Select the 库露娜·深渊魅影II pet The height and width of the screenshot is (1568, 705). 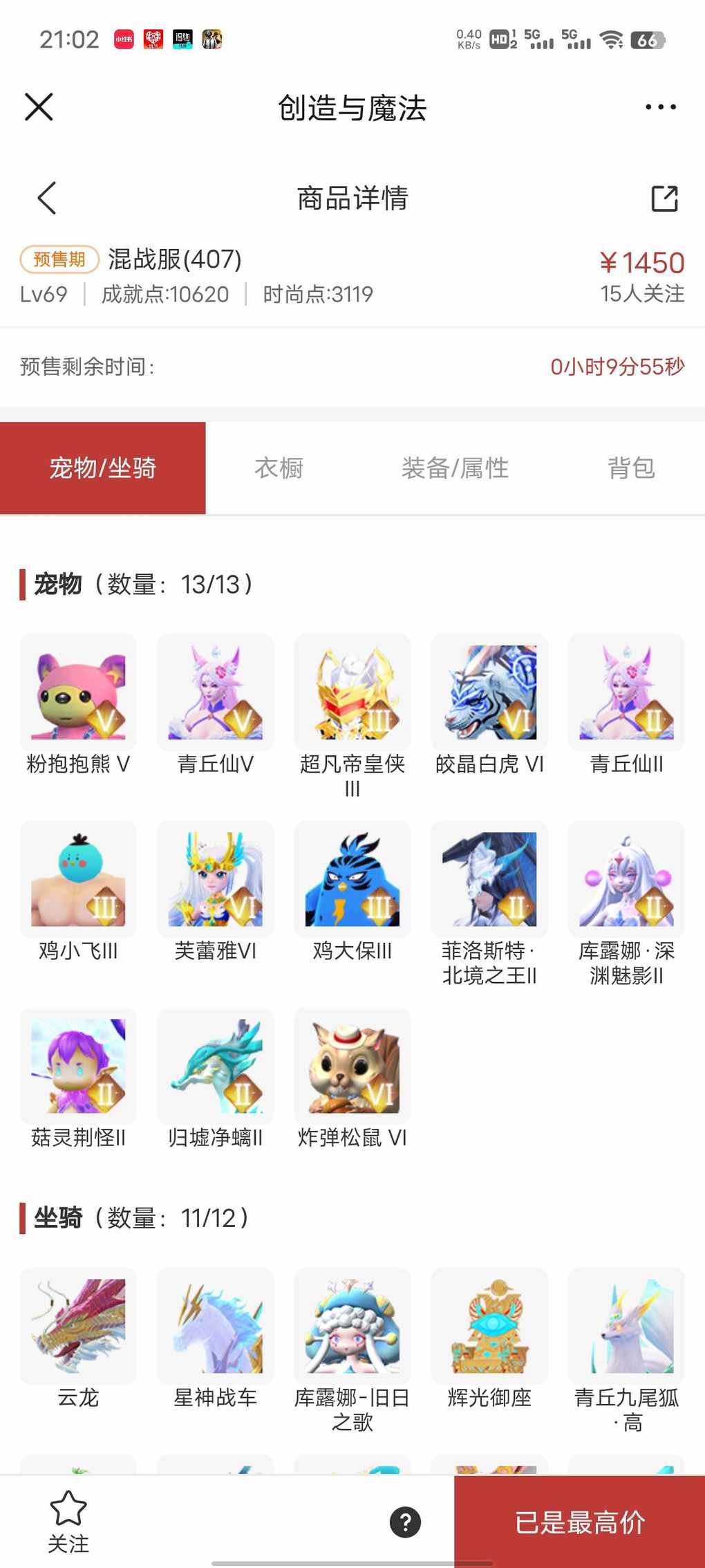pyautogui.click(x=626, y=880)
